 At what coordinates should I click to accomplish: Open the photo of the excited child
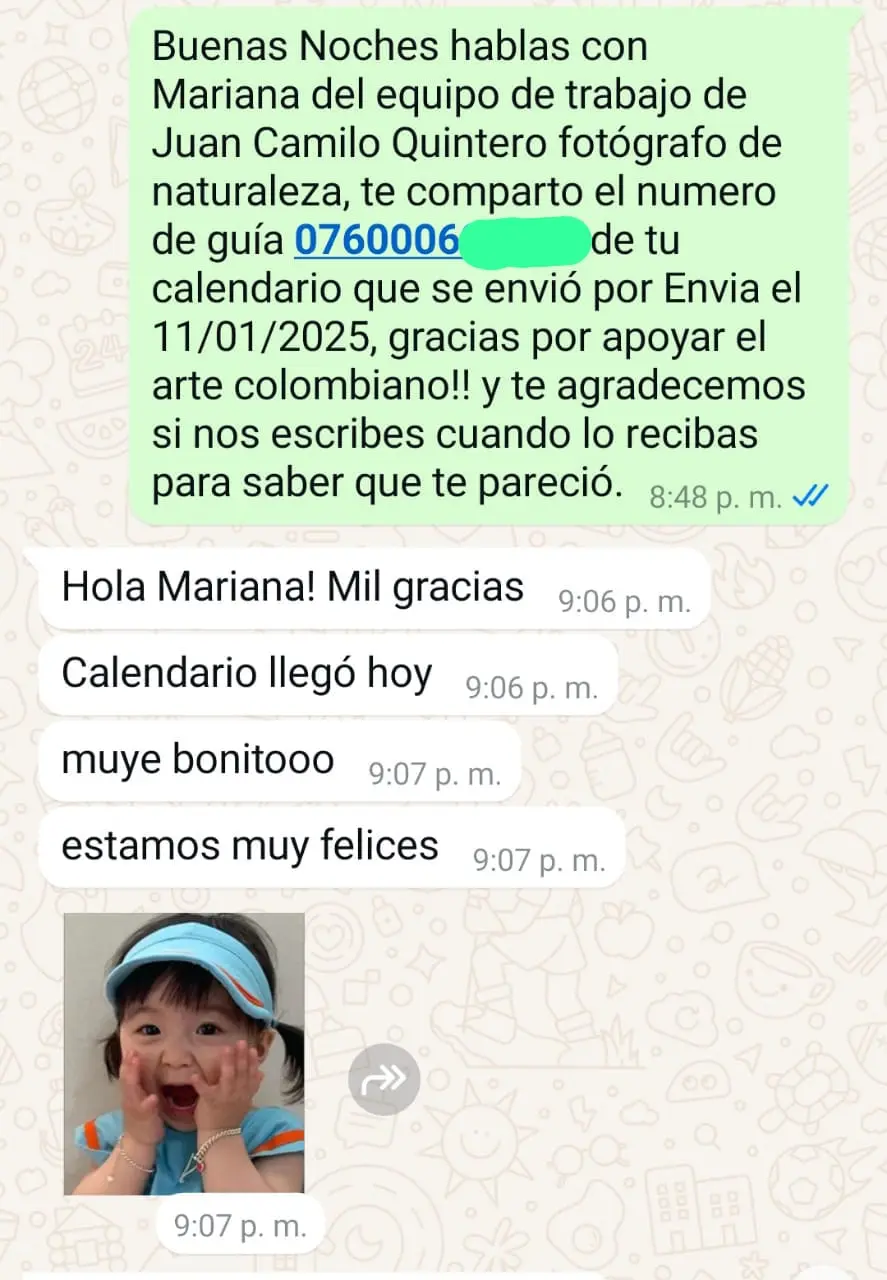(184, 1053)
